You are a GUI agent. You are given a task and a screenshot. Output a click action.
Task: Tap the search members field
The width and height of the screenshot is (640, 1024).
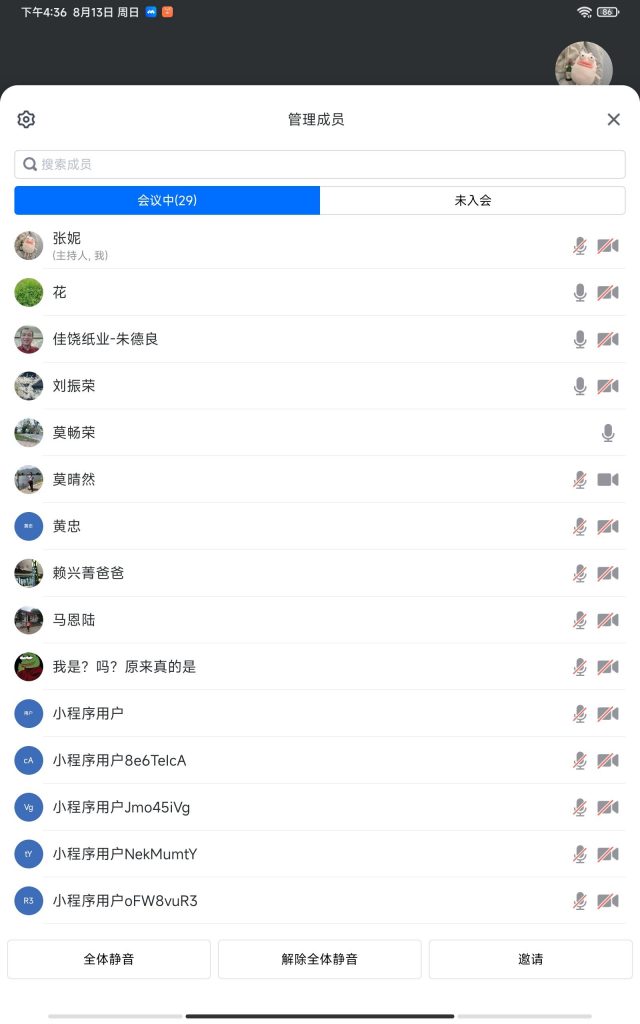[x=320, y=164]
